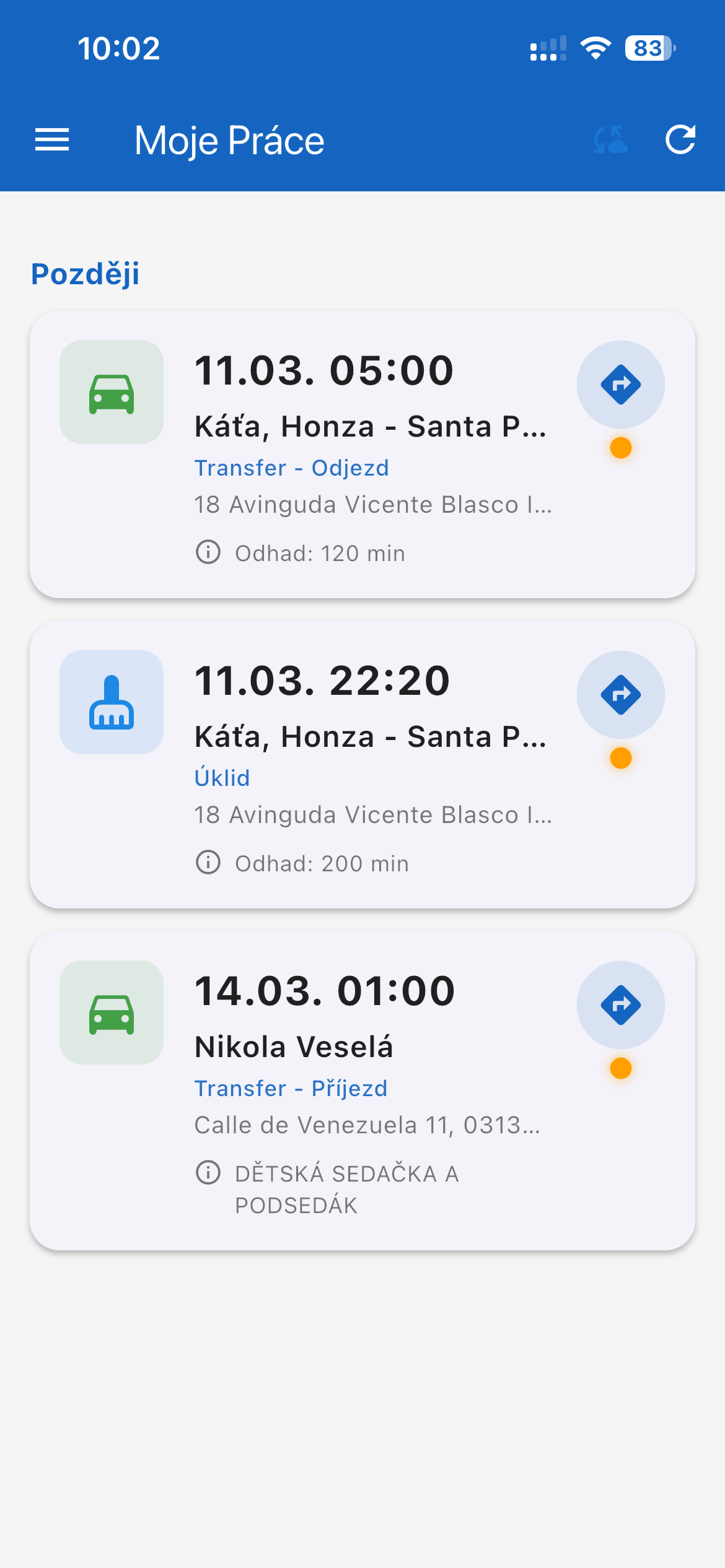725x1568 pixels.
Task: Open the Transfer - Odjezd link
Action: [x=291, y=468]
